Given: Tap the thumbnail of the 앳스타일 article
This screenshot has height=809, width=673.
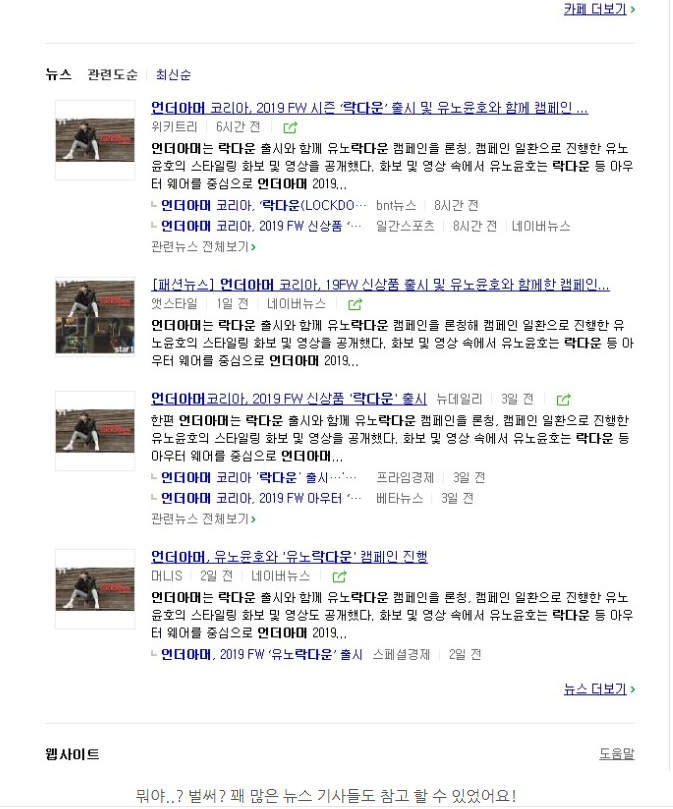Looking at the screenshot, I should (x=95, y=316).
